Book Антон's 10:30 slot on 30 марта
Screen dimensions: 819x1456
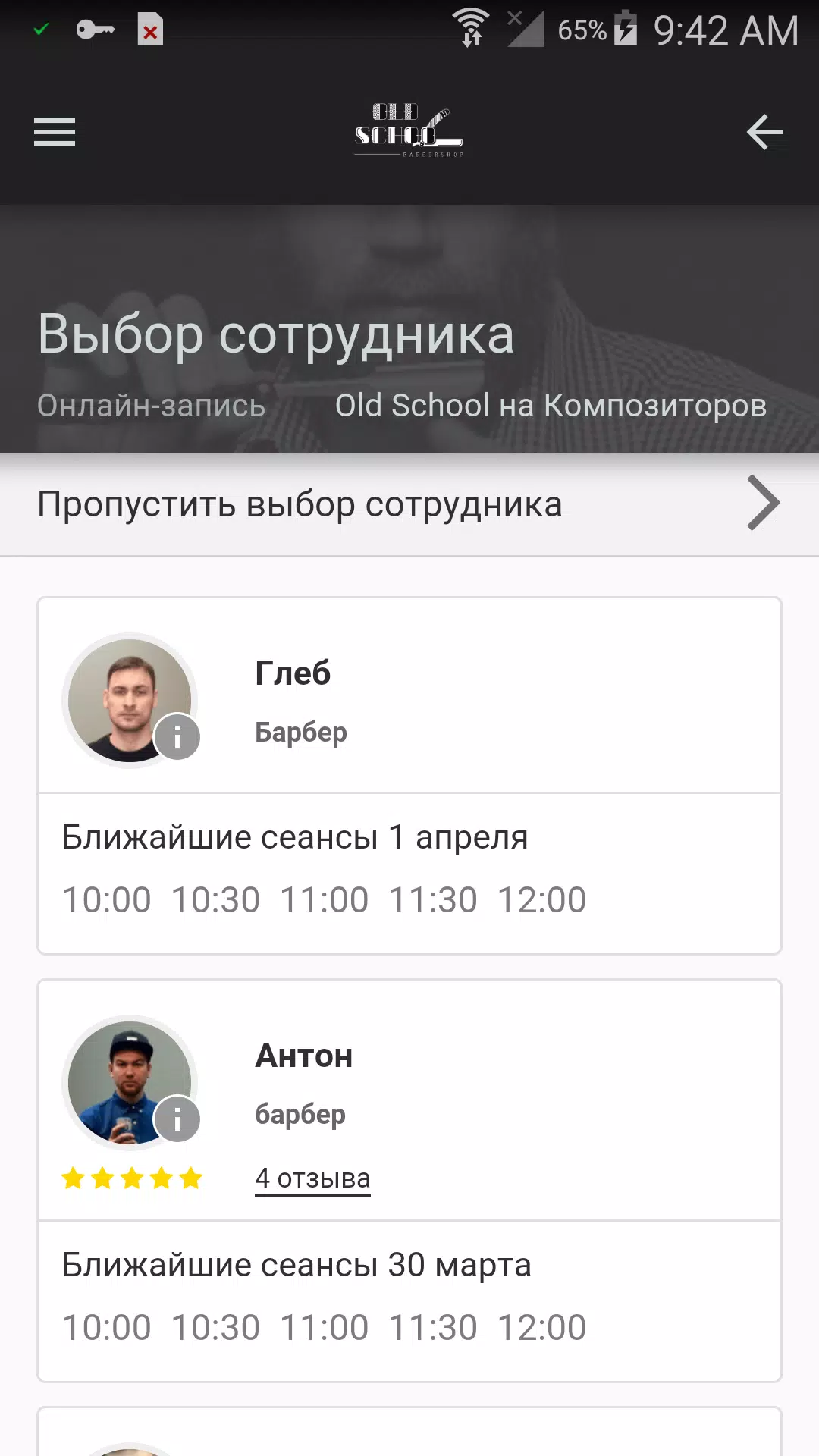tap(215, 1328)
